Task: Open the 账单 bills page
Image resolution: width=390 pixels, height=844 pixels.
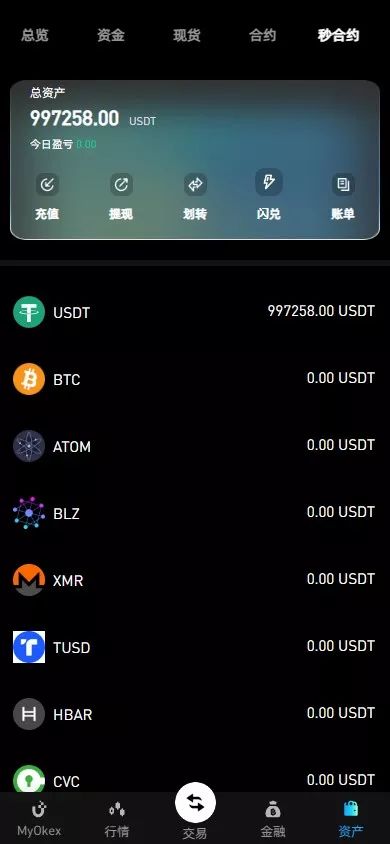Action: point(343,198)
